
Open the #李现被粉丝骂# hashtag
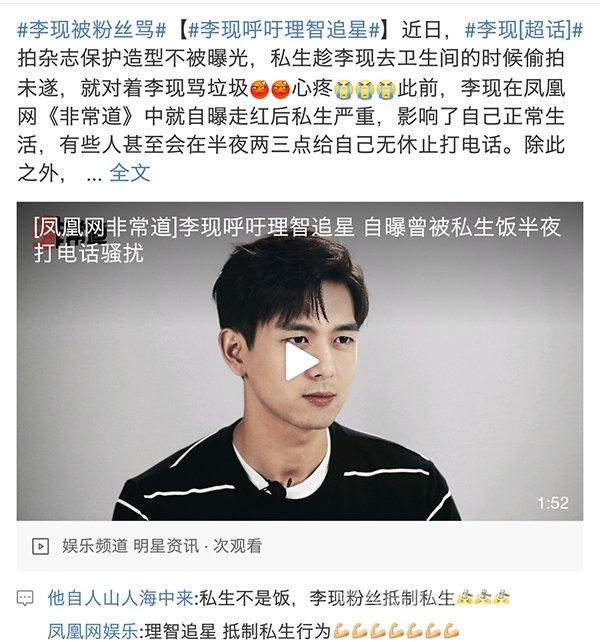click(91, 27)
